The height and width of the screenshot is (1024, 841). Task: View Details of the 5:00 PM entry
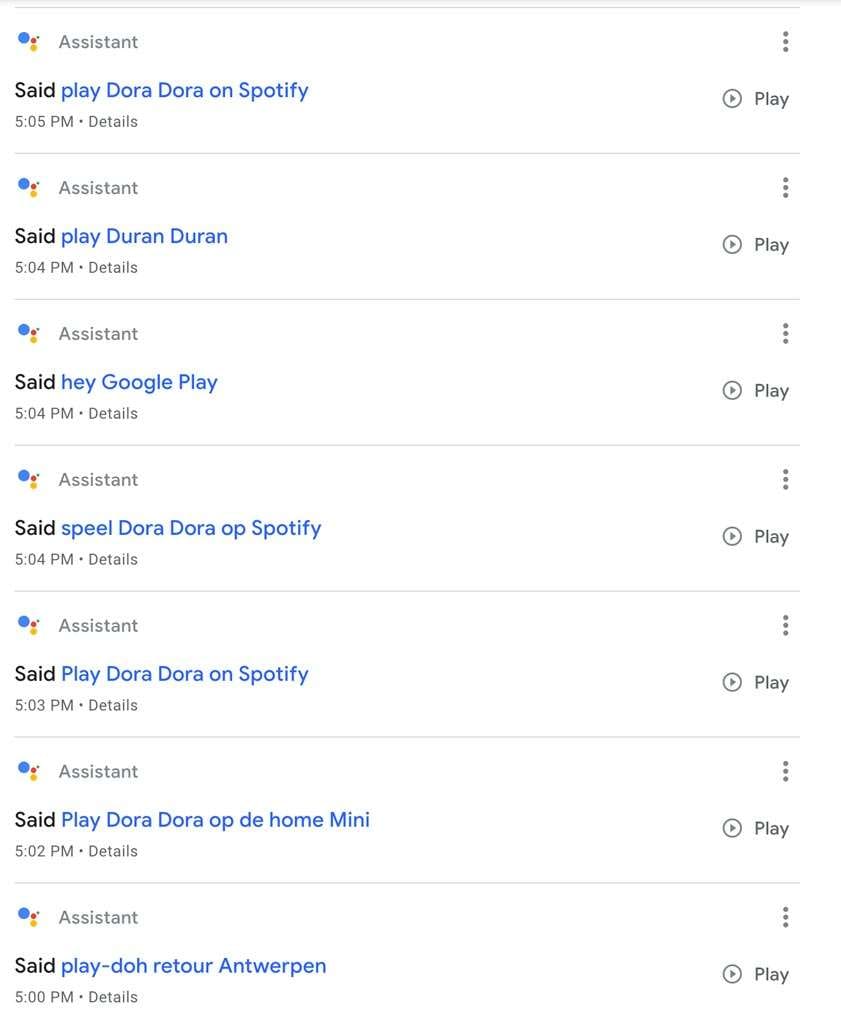[113, 997]
